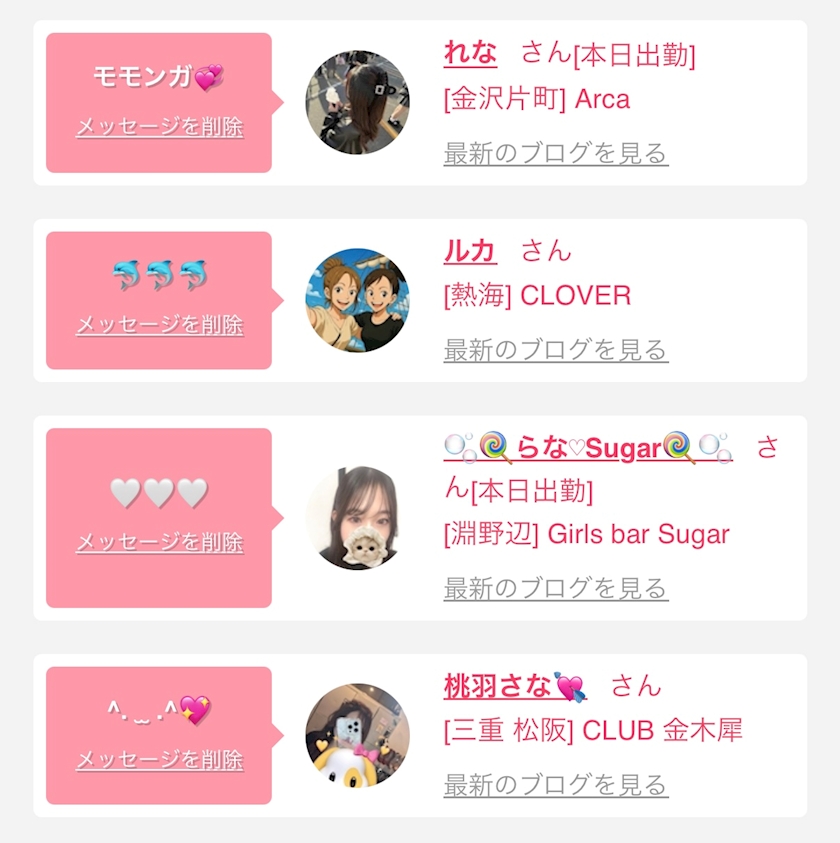This screenshot has width=840, height=843.
Task: Tap らな♡Sugar's profile photo
Action: (x=358, y=518)
